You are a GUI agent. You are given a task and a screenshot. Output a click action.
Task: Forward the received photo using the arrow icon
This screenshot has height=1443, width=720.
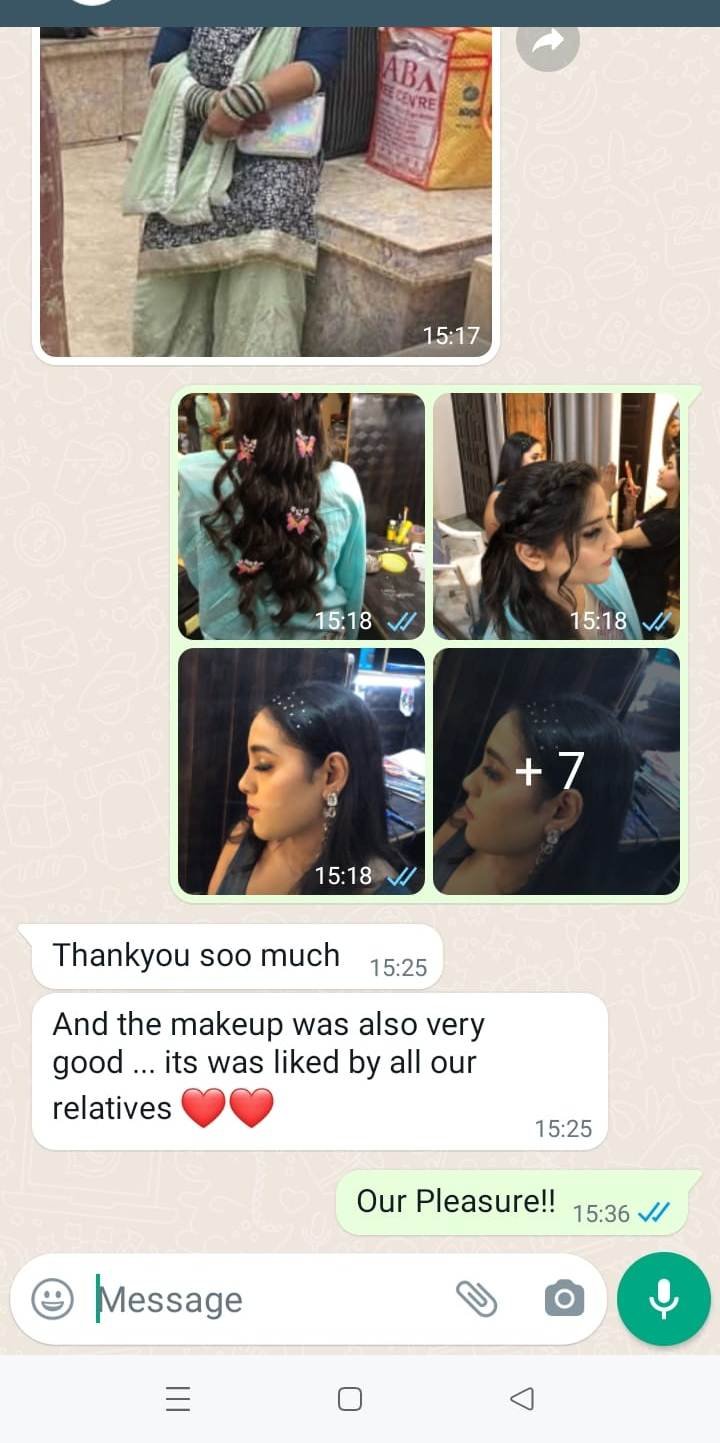(x=547, y=41)
